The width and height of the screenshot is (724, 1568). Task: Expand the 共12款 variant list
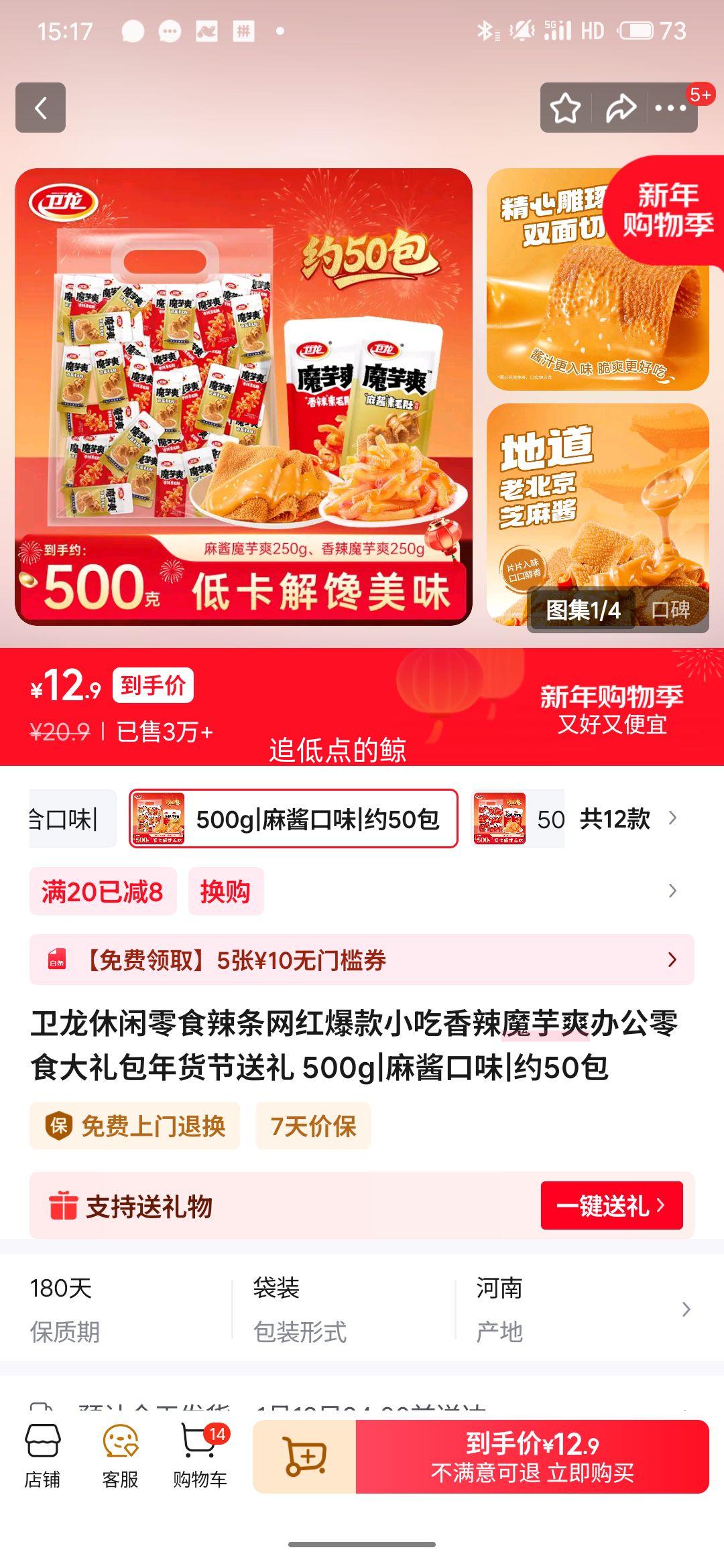pos(613,818)
